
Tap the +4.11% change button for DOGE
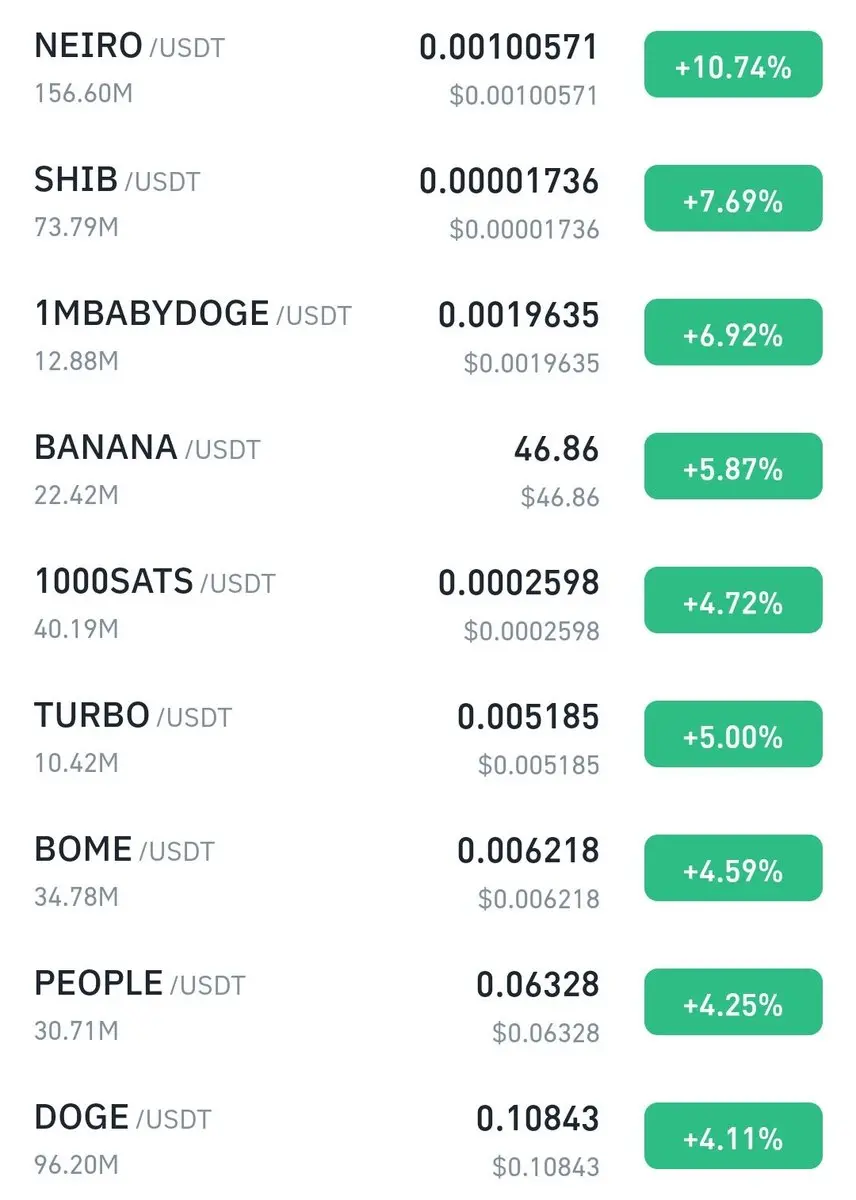point(733,1136)
